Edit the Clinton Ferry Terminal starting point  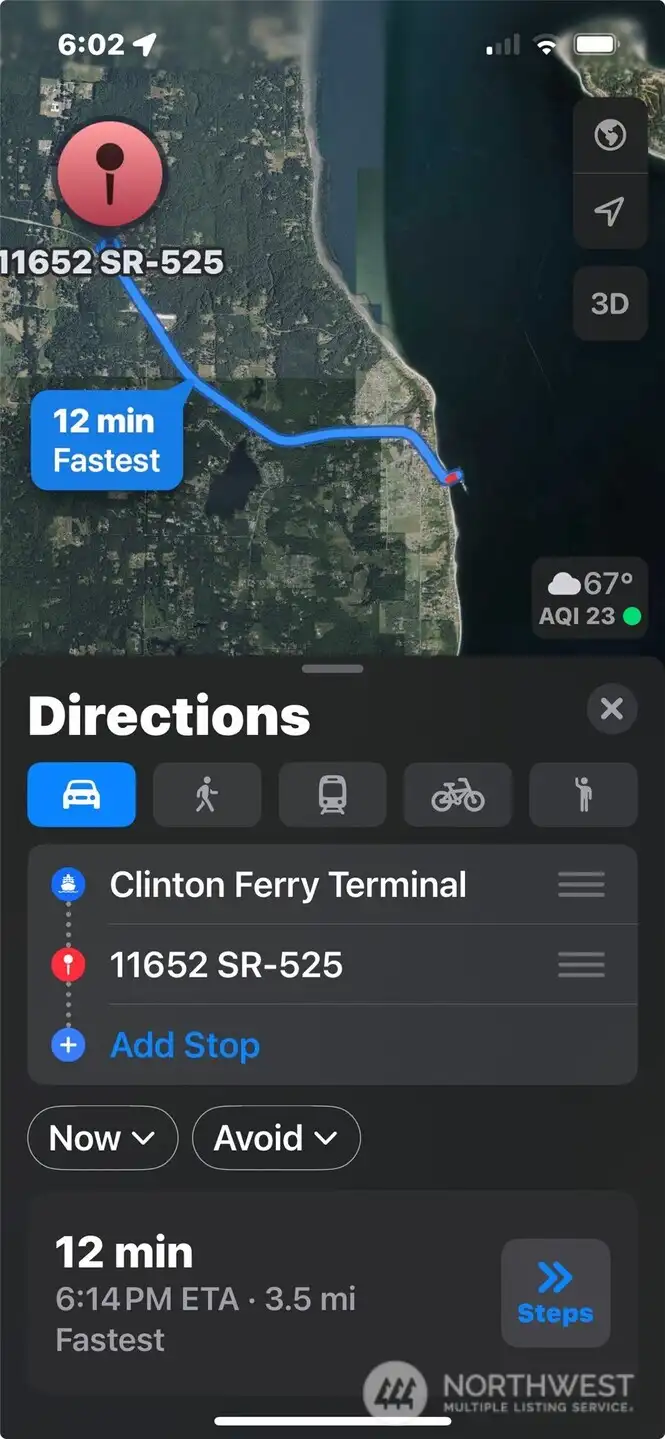(x=288, y=885)
